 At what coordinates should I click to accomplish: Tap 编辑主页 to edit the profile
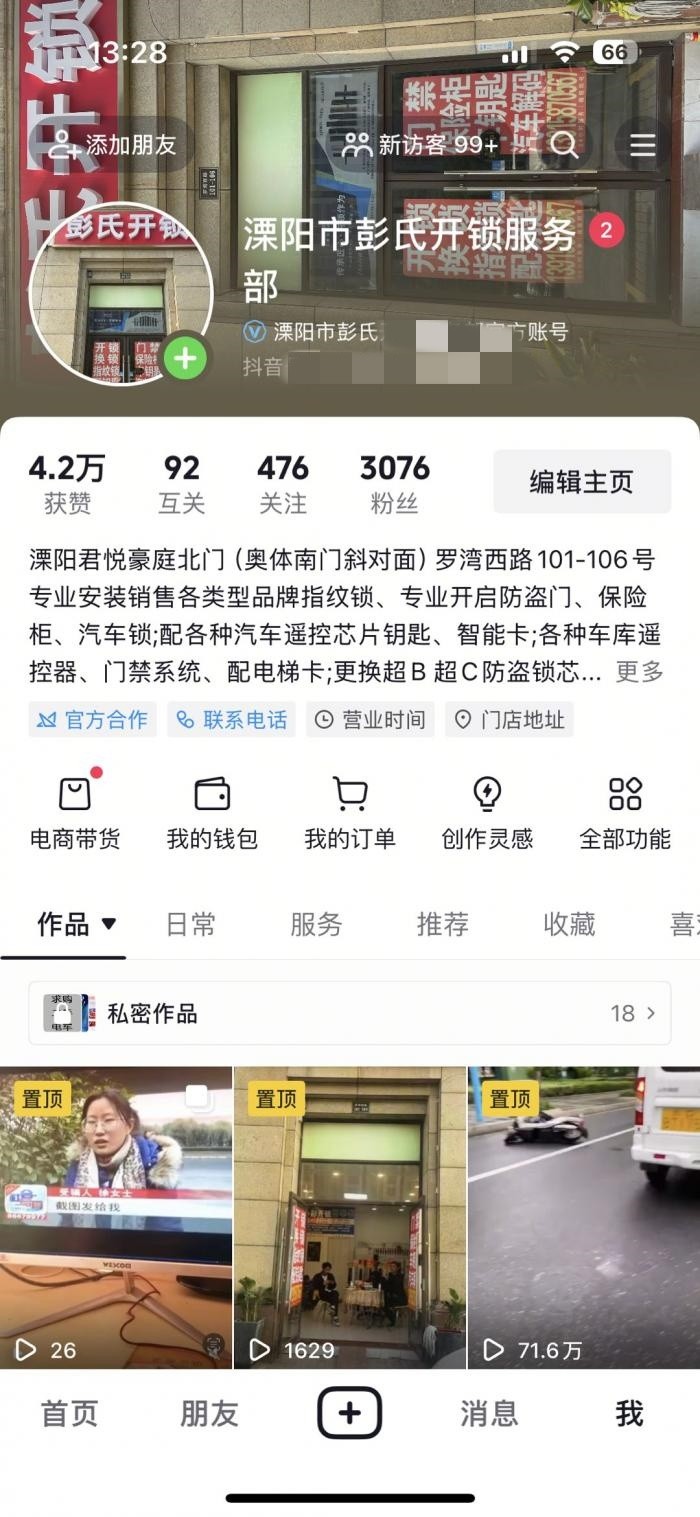click(x=581, y=482)
